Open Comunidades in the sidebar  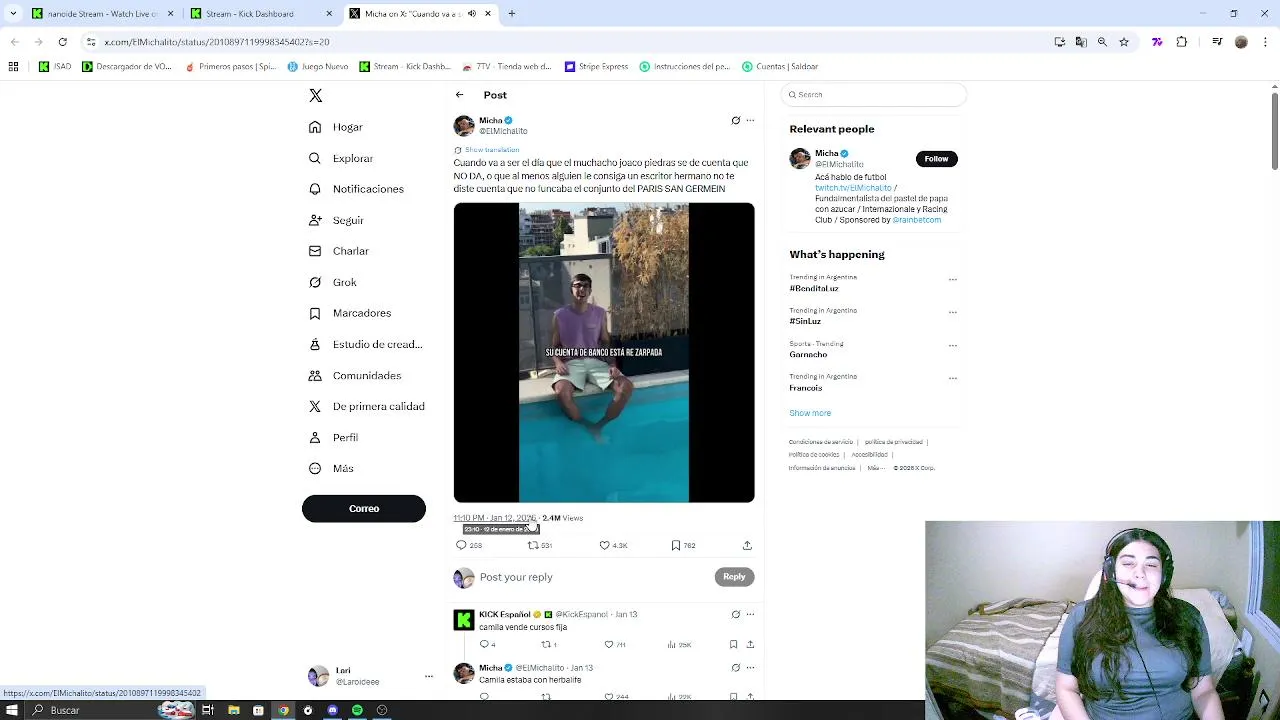pos(366,375)
